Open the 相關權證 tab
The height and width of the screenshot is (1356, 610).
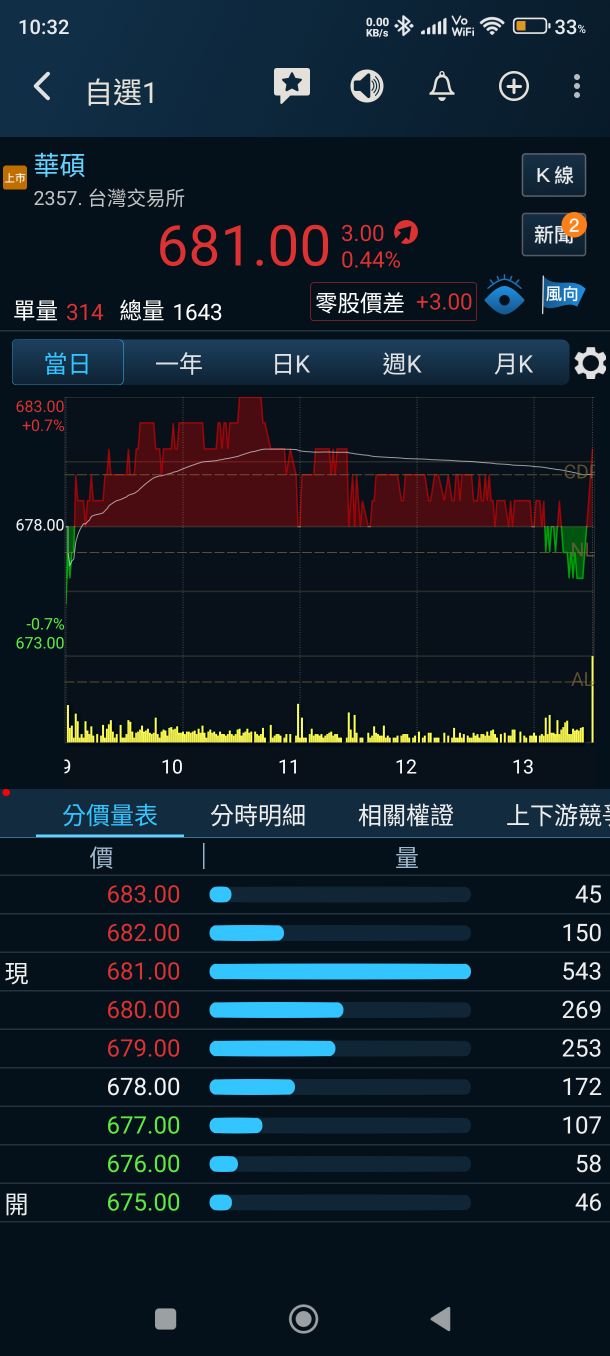point(406,815)
